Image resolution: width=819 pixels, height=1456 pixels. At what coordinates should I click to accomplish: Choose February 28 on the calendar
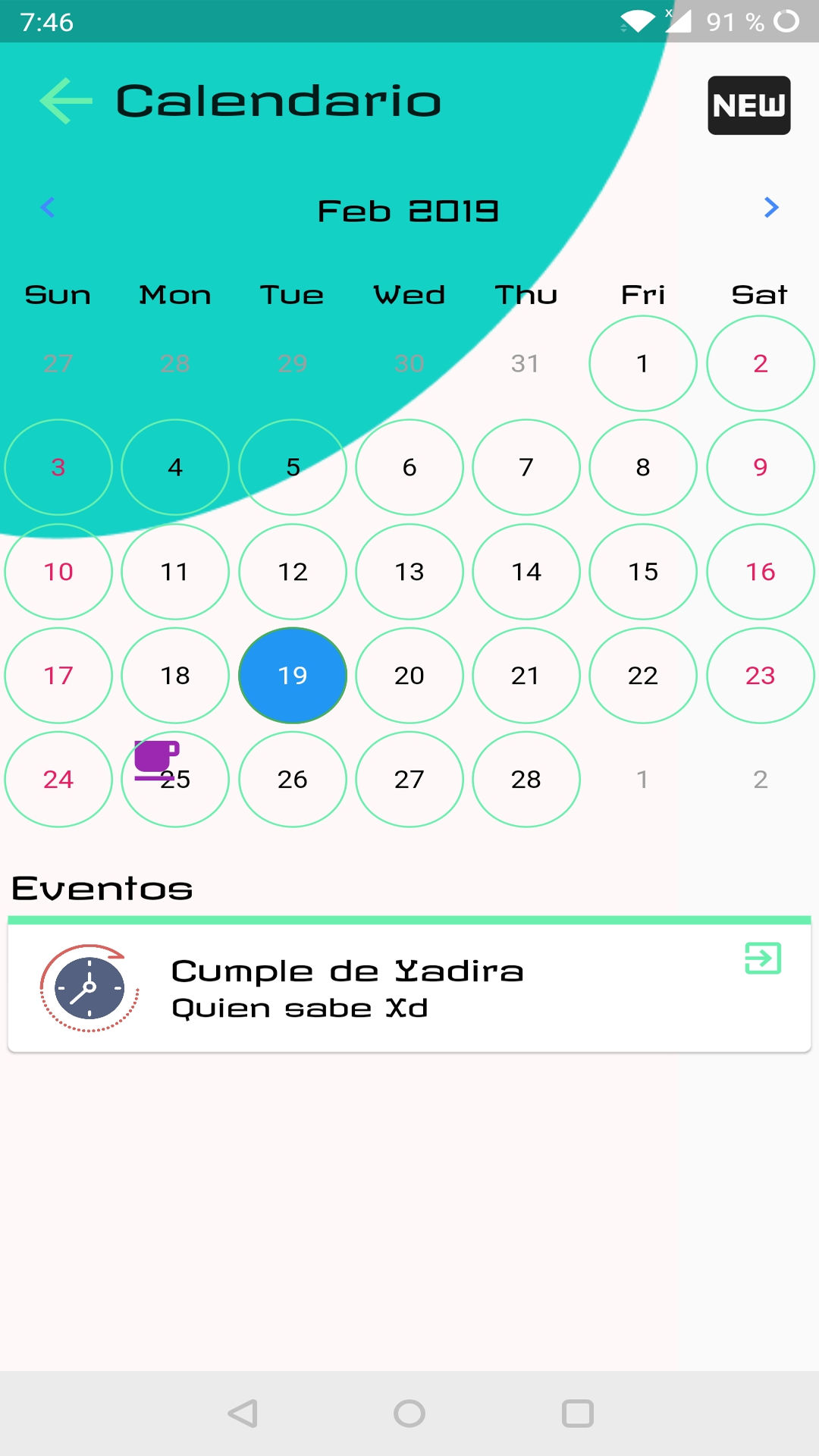pos(526,779)
